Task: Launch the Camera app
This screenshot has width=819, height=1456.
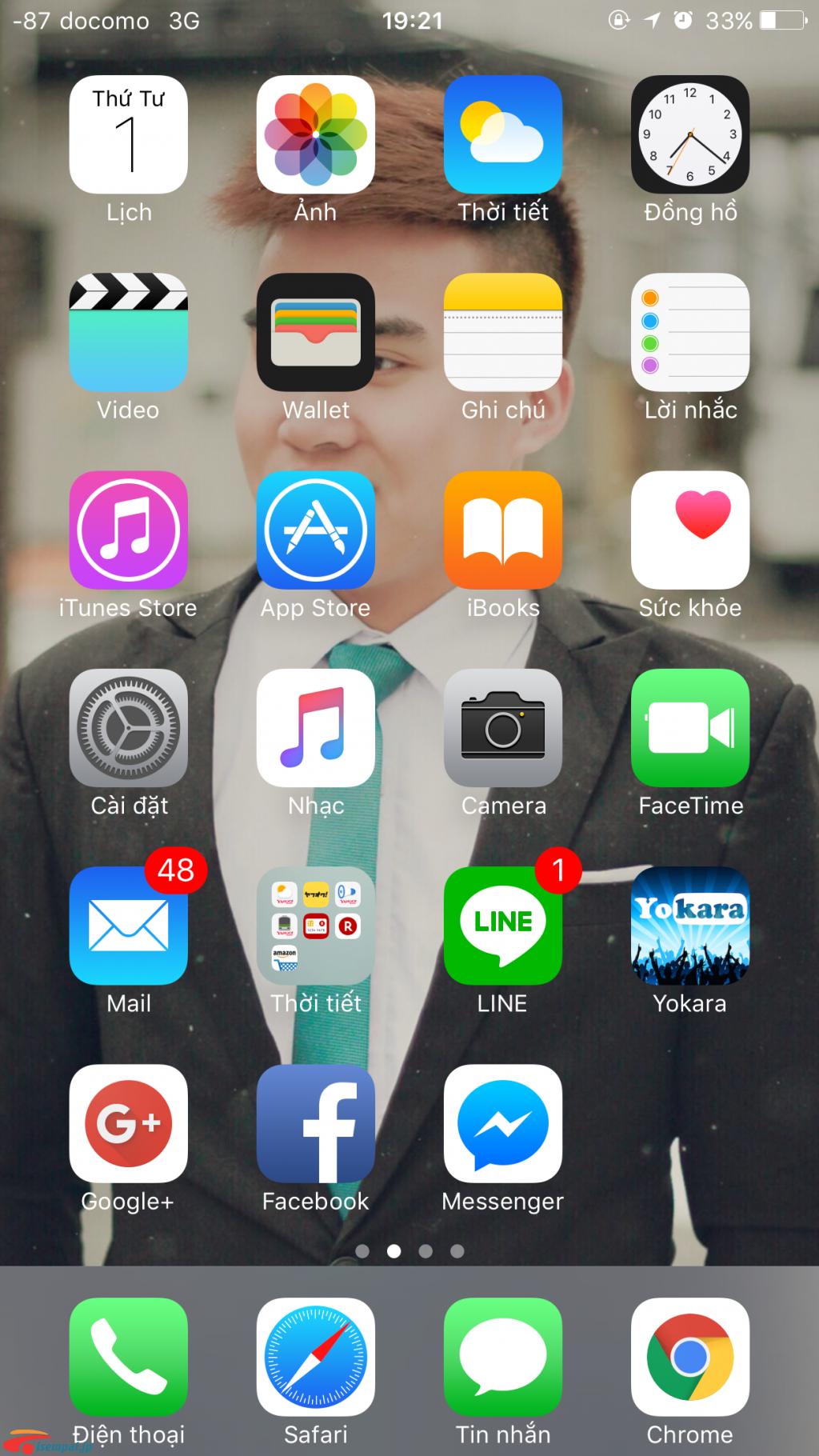Action: (x=502, y=727)
